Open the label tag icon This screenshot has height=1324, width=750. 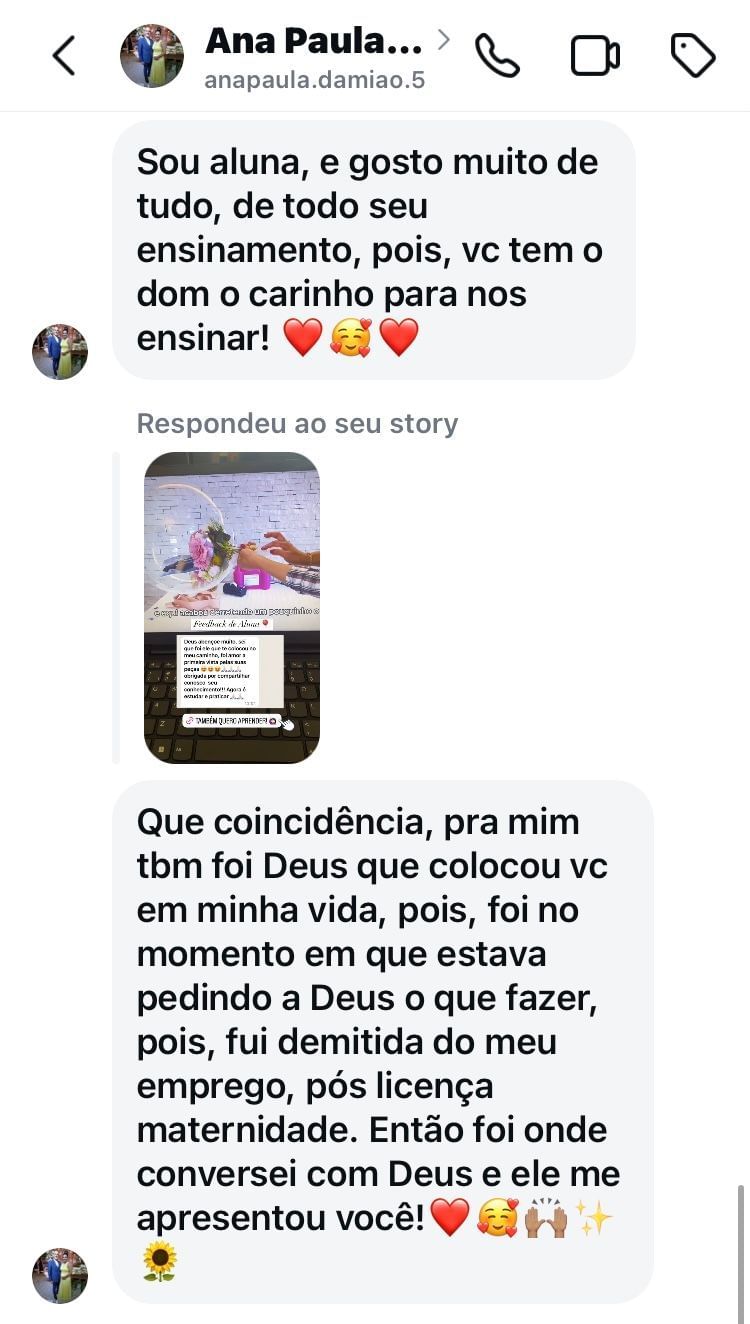pos(693,56)
